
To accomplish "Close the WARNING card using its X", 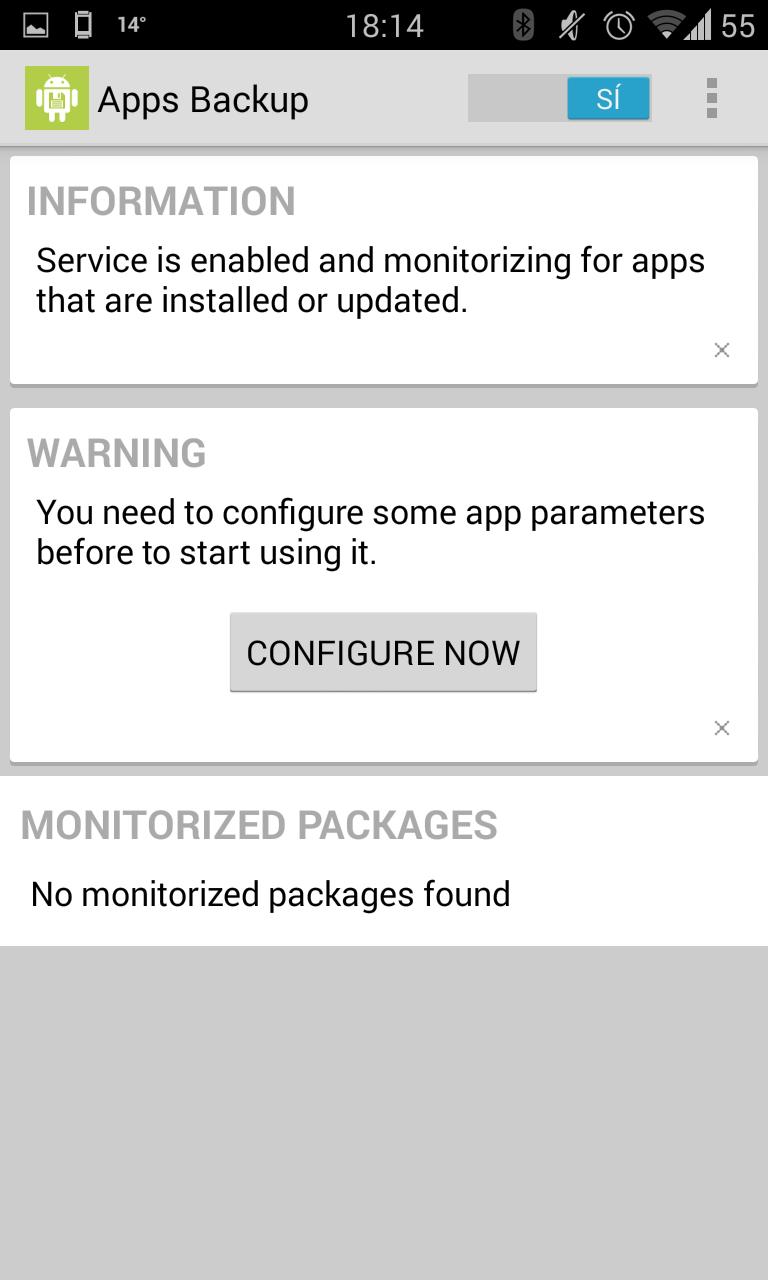I will pyautogui.click(x=721, y=728).
